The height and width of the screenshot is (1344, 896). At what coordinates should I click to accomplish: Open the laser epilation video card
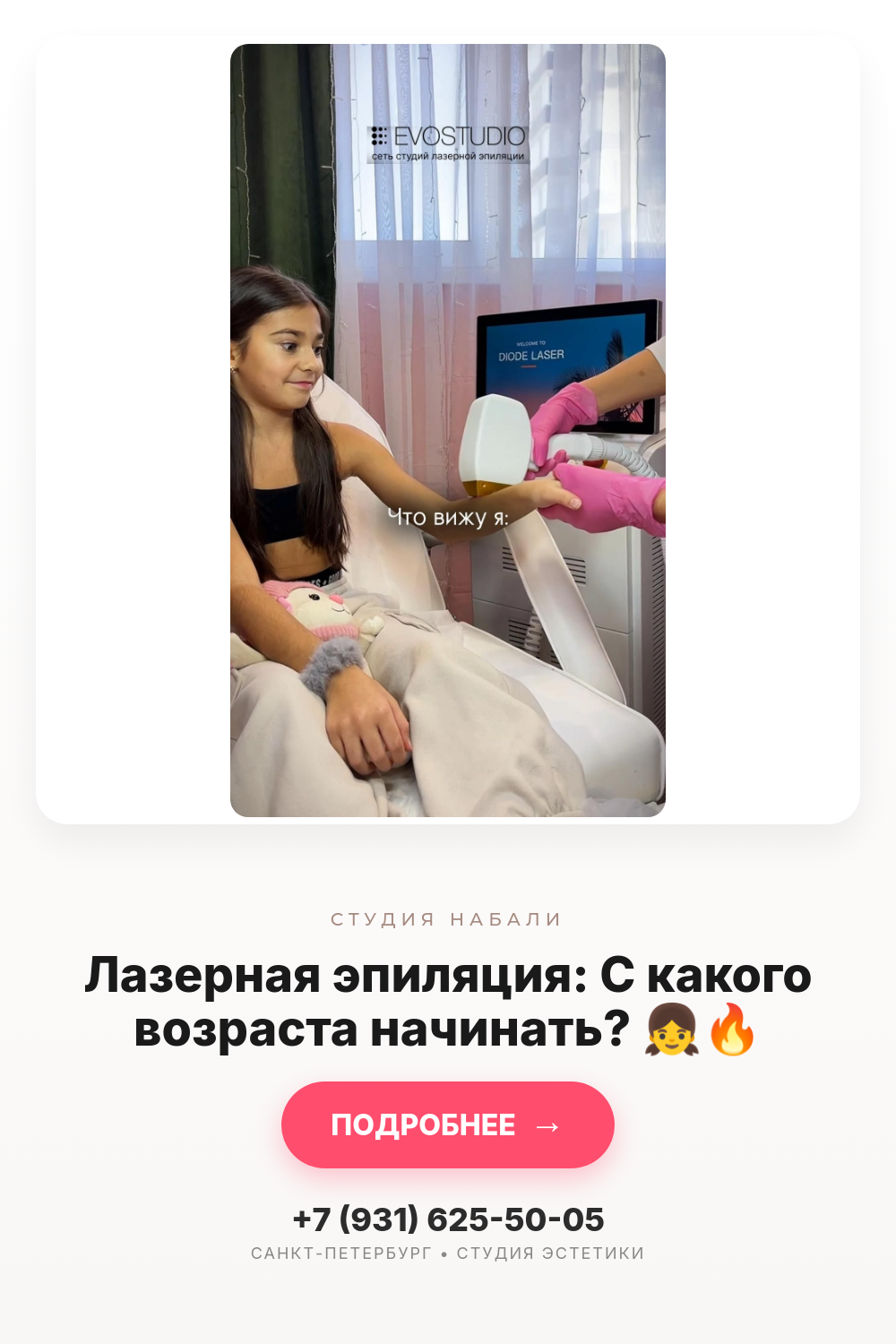[x=448, y=430]
